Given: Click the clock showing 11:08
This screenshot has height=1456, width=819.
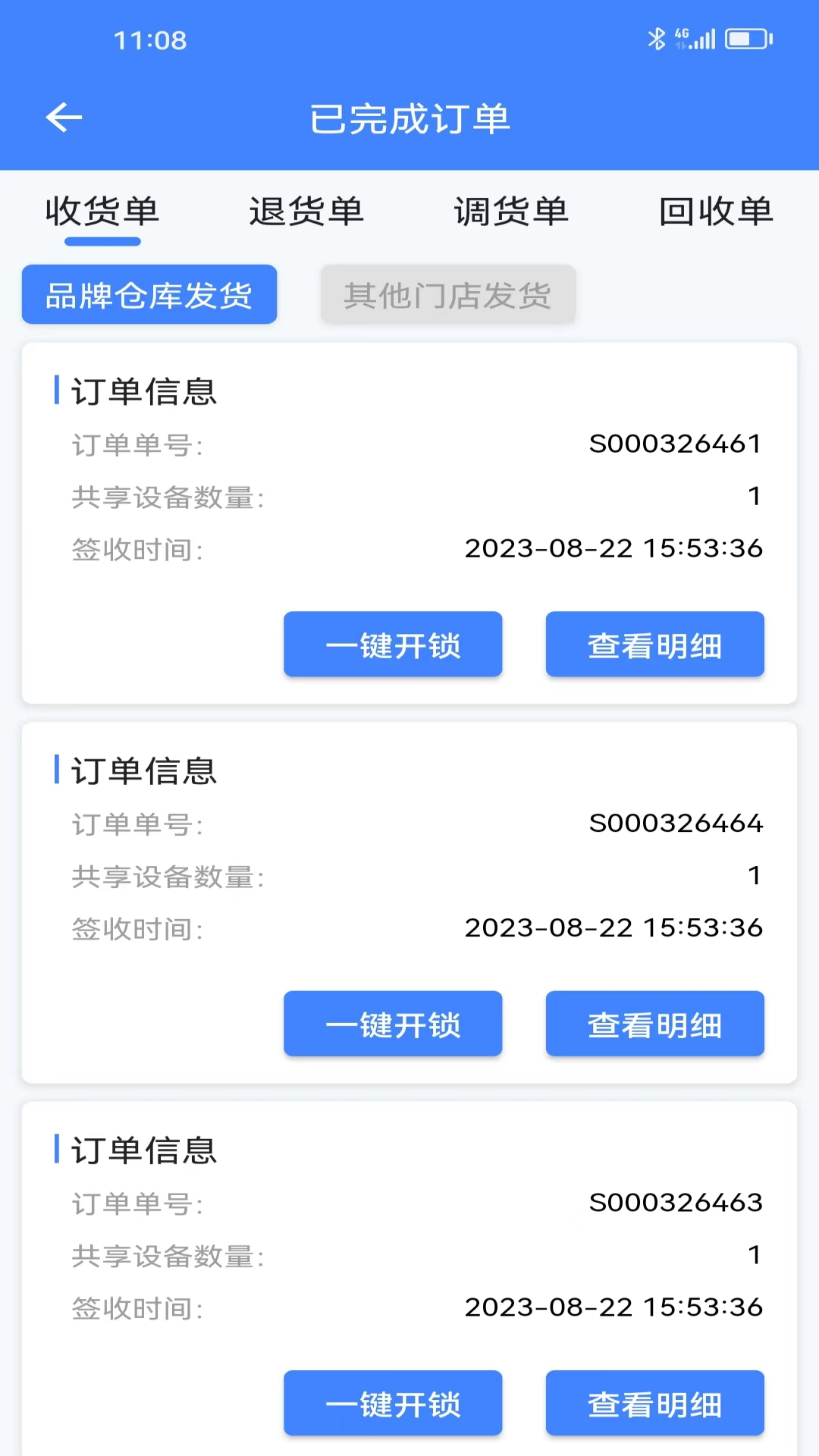Looking at the screenshot, I should (x=150, y=41).
